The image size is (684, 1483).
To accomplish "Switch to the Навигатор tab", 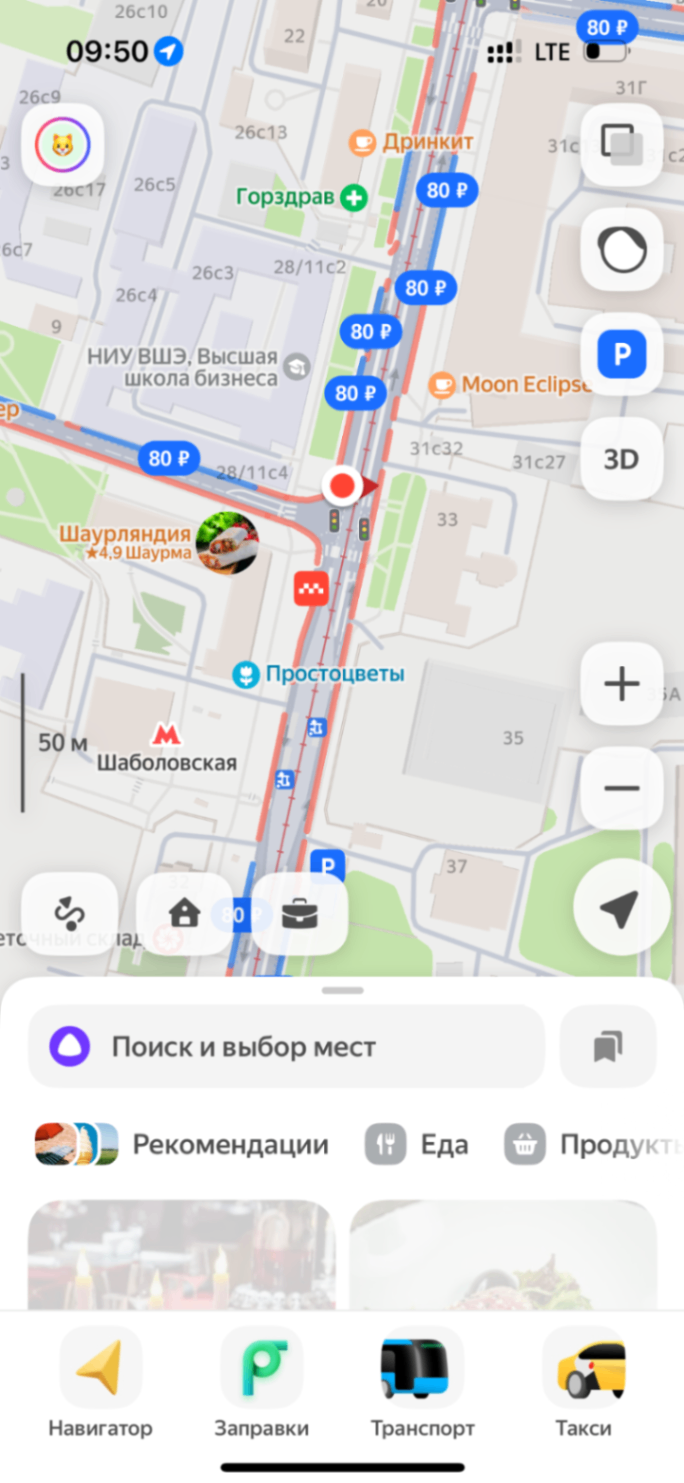I will [101, 1381].
